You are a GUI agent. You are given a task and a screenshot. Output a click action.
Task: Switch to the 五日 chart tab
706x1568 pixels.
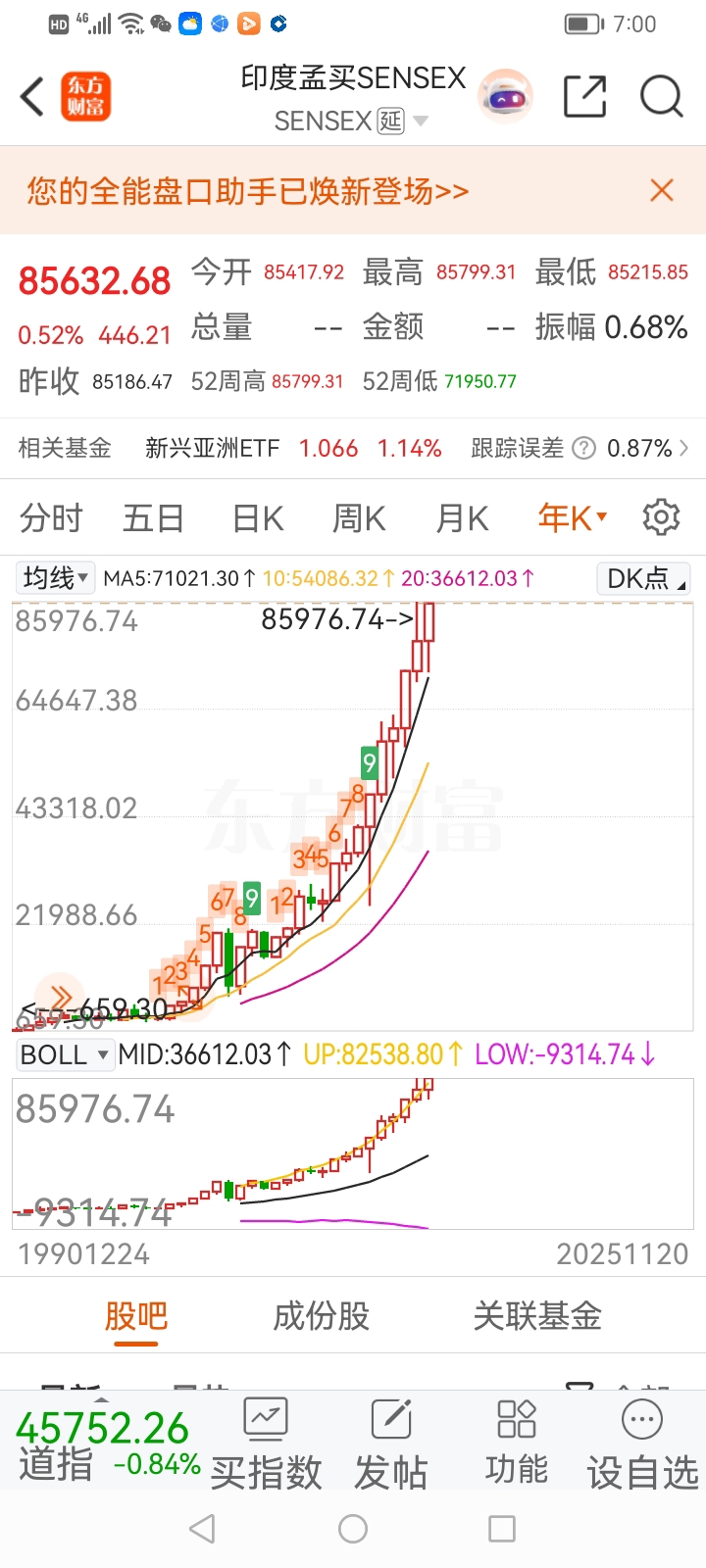[x=154, y=517]
